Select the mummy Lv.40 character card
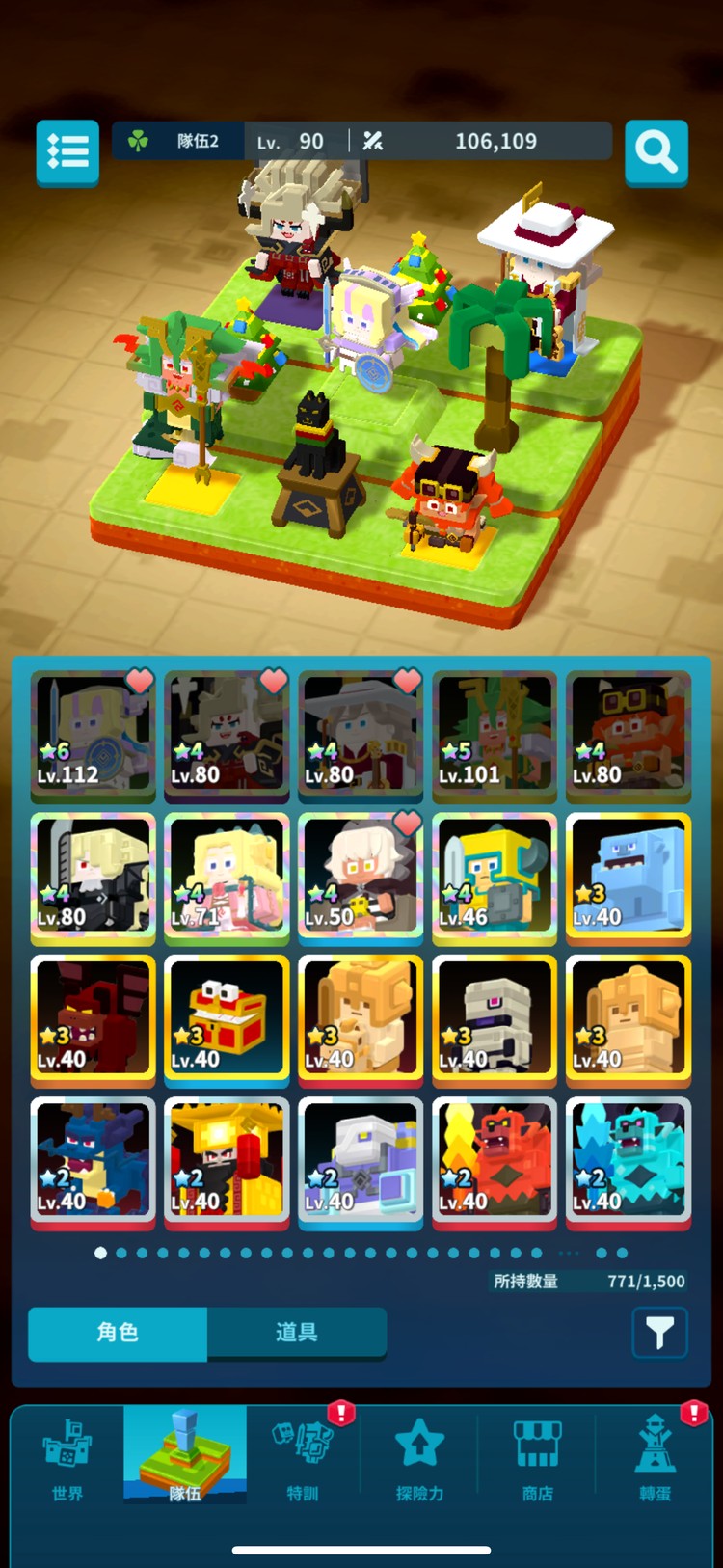723x1568 pixels. [x=495, y=1020]
